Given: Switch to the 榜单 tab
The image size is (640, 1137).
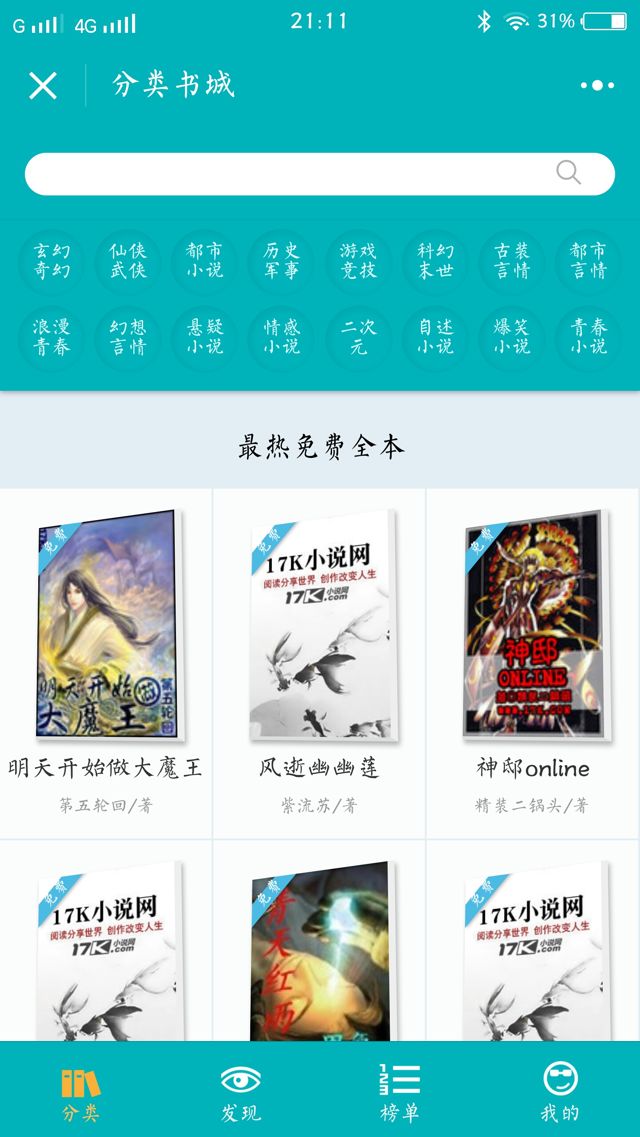Looking at the screenshot, I should (400, 1092).
